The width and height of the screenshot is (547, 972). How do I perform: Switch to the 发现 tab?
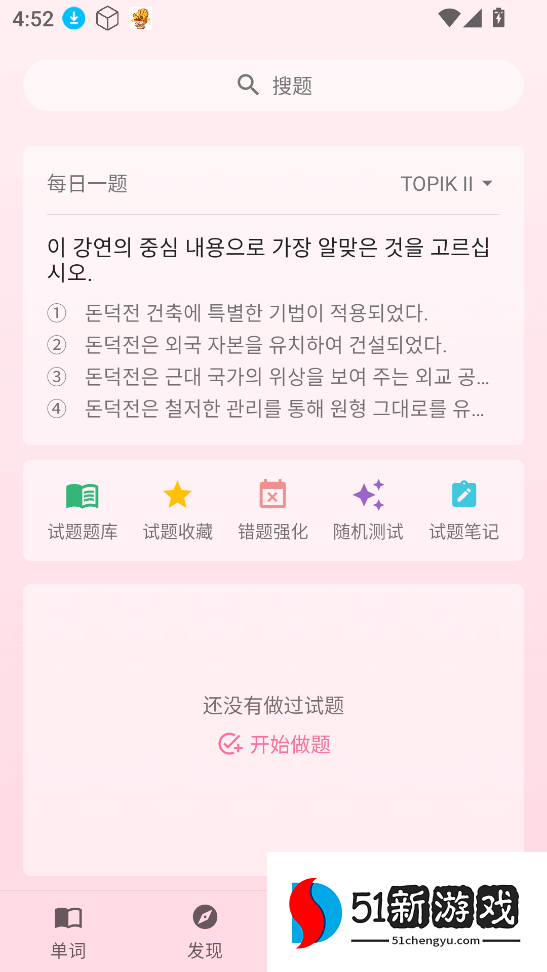pyautogui.click(x=205, y=932)
